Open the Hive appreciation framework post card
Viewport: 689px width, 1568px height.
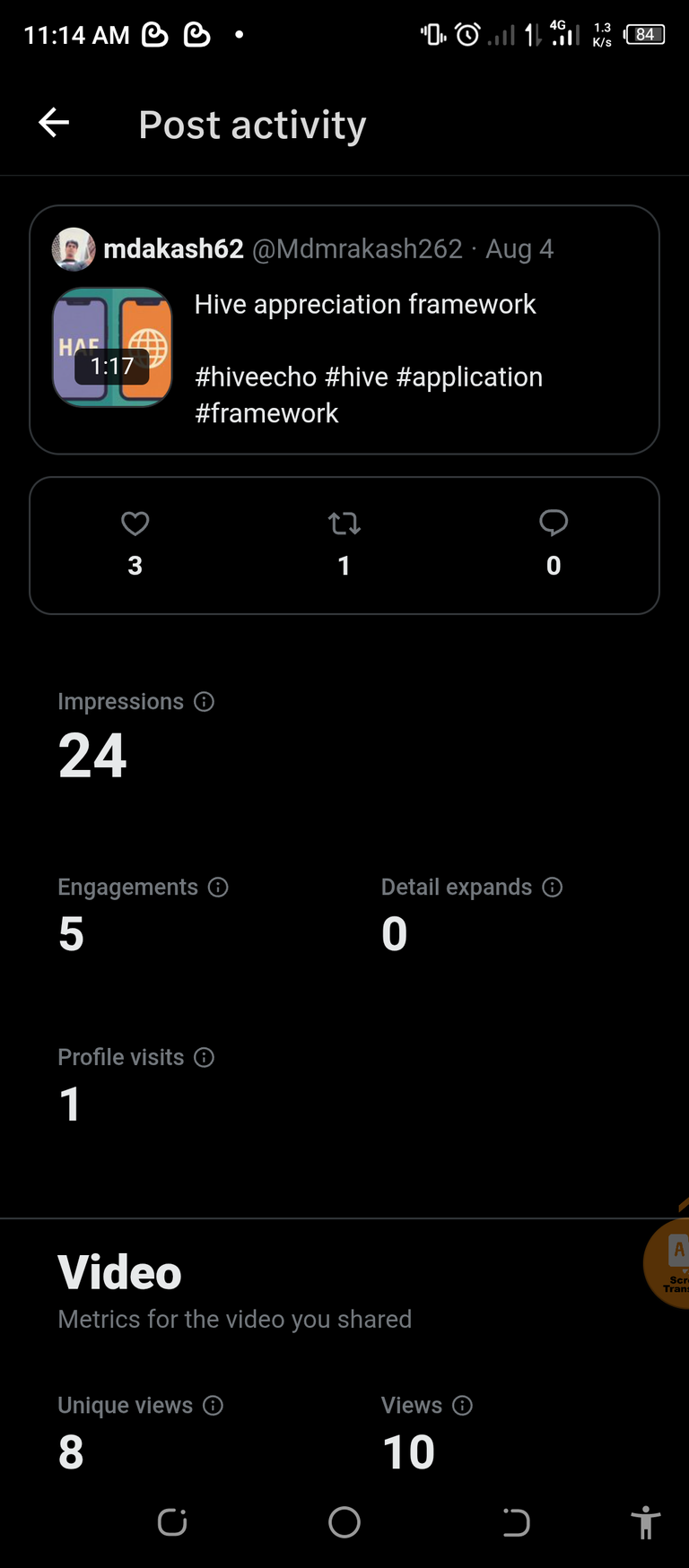pyautogui.click(x=344, y=330)
